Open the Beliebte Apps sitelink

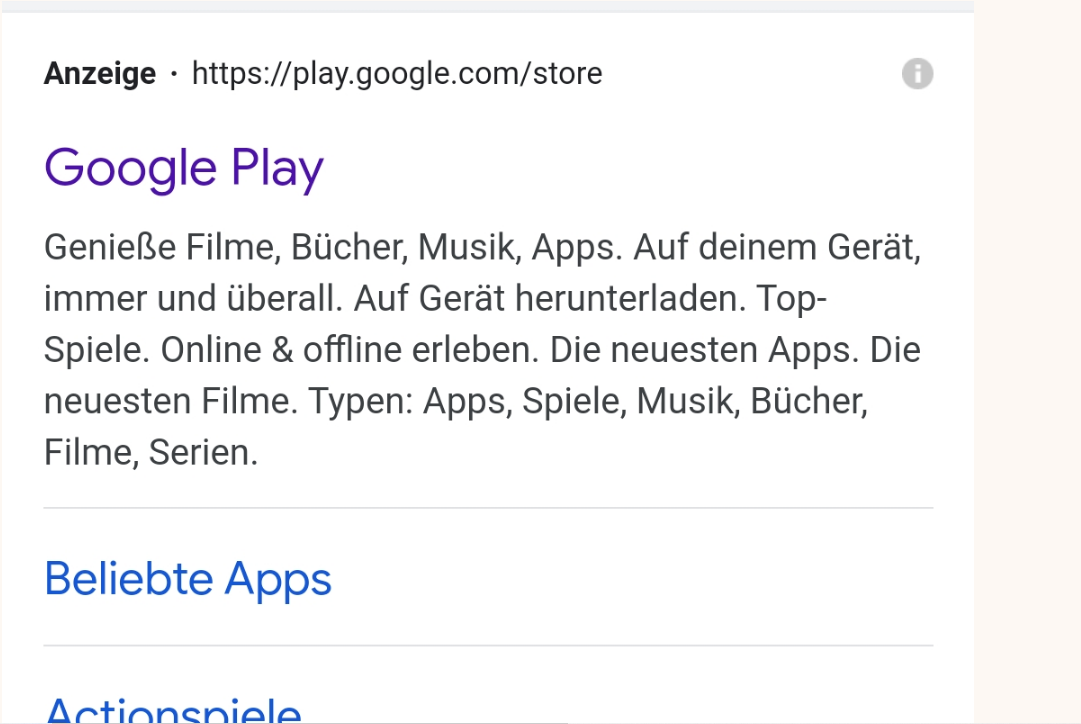click(188, 579)
